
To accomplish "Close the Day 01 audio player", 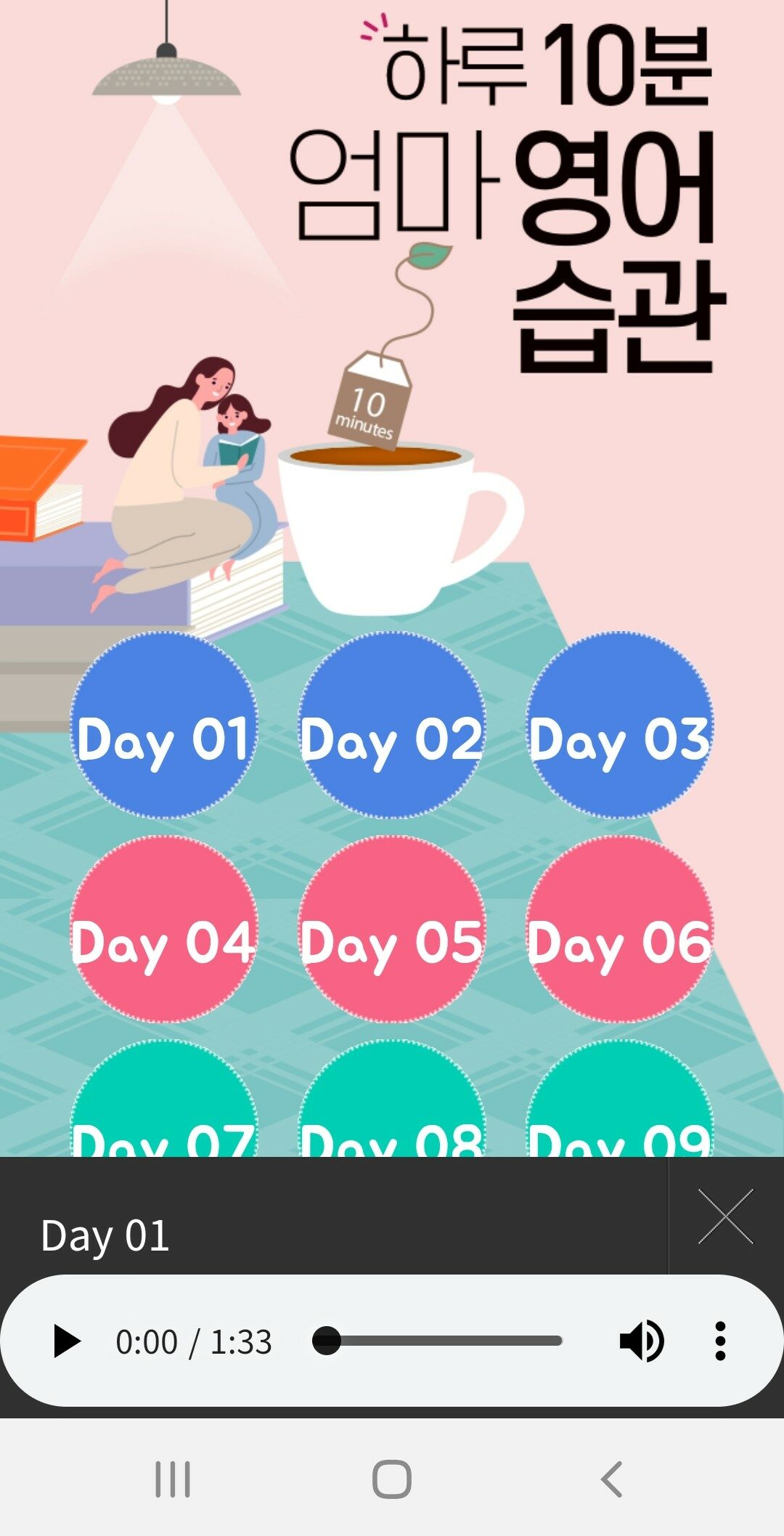I will click(725, 1216).
